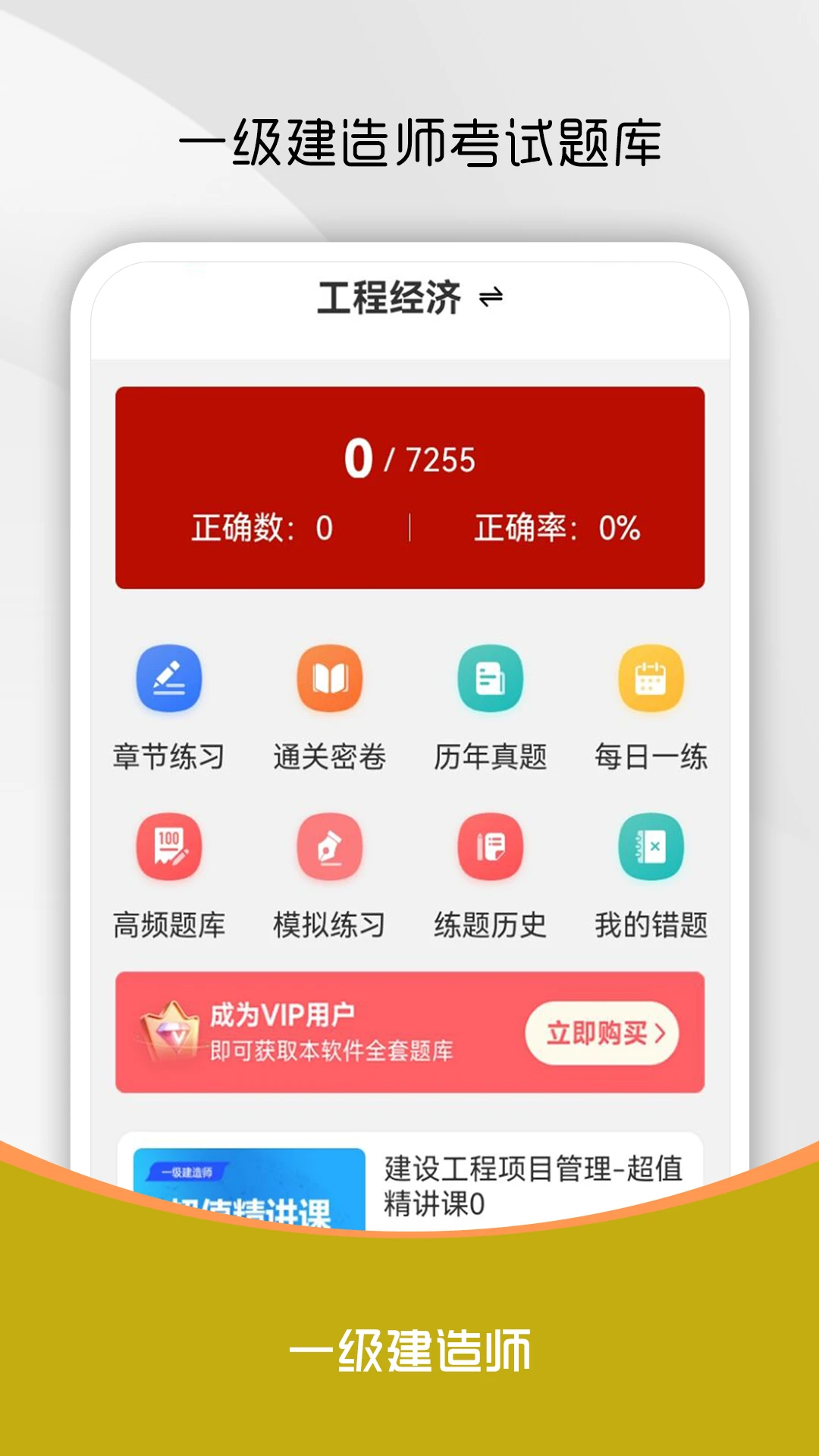Tap the blue pencil icon above 章节练习
Viewport: 819px width, 1456px height.
click(x=168, y=679)
